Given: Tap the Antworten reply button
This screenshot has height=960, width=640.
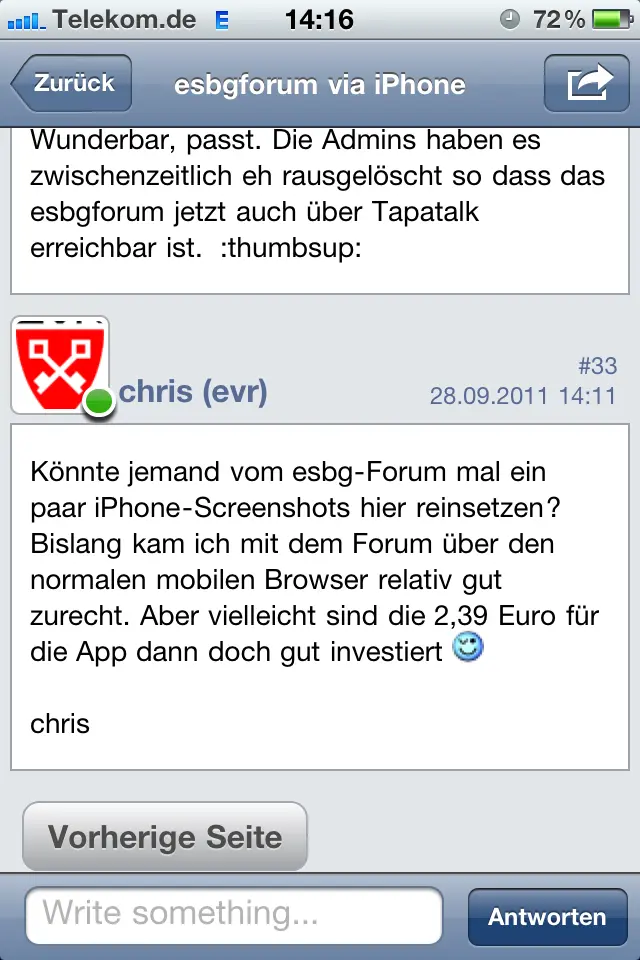Looking at the screenshot, I should click(547, 916).
